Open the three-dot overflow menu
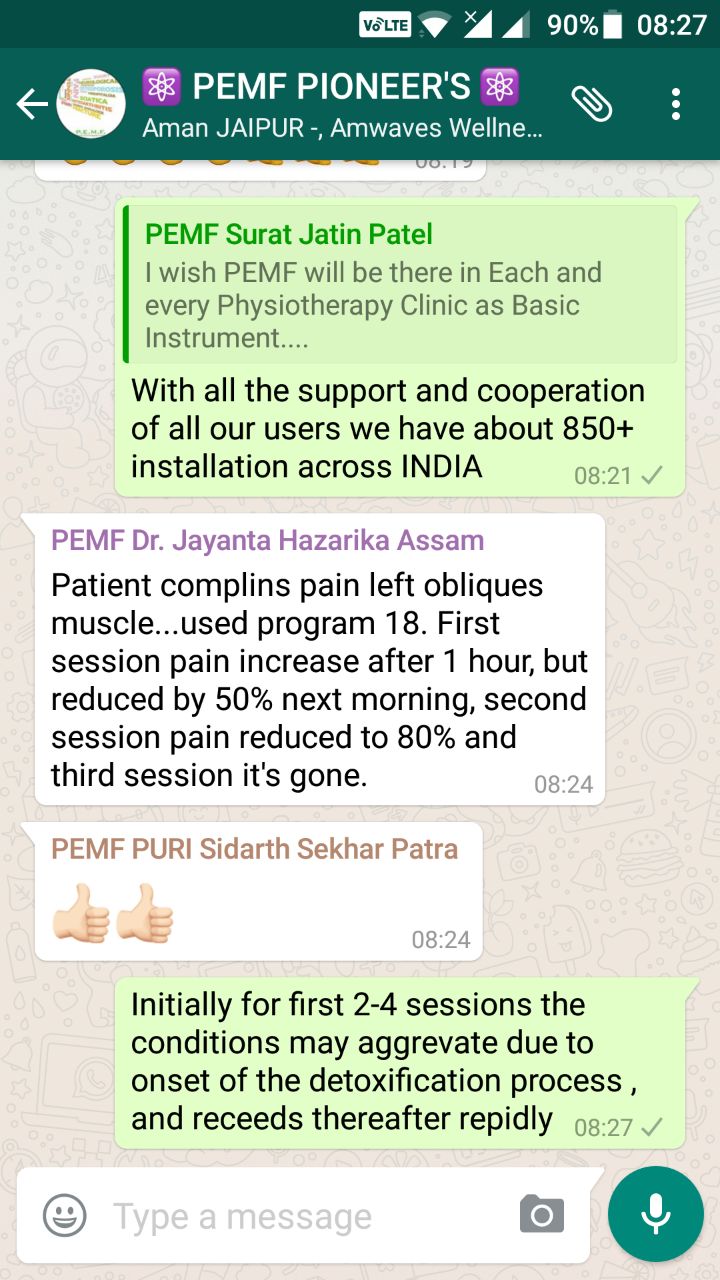This screenshot has height=1280, width=720. pos(677,104)
